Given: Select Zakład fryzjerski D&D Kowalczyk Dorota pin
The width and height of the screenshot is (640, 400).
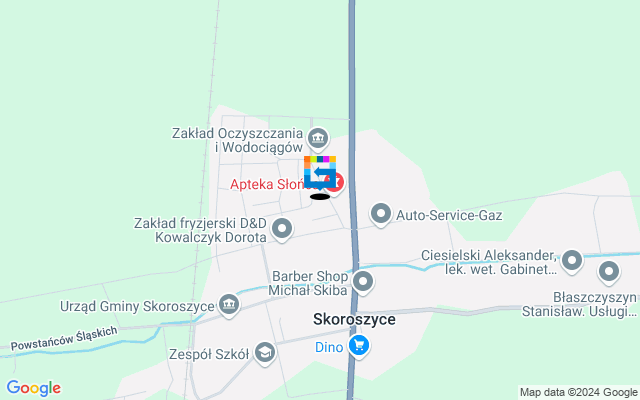Looking at the screenshot, I should coord(283,230).
